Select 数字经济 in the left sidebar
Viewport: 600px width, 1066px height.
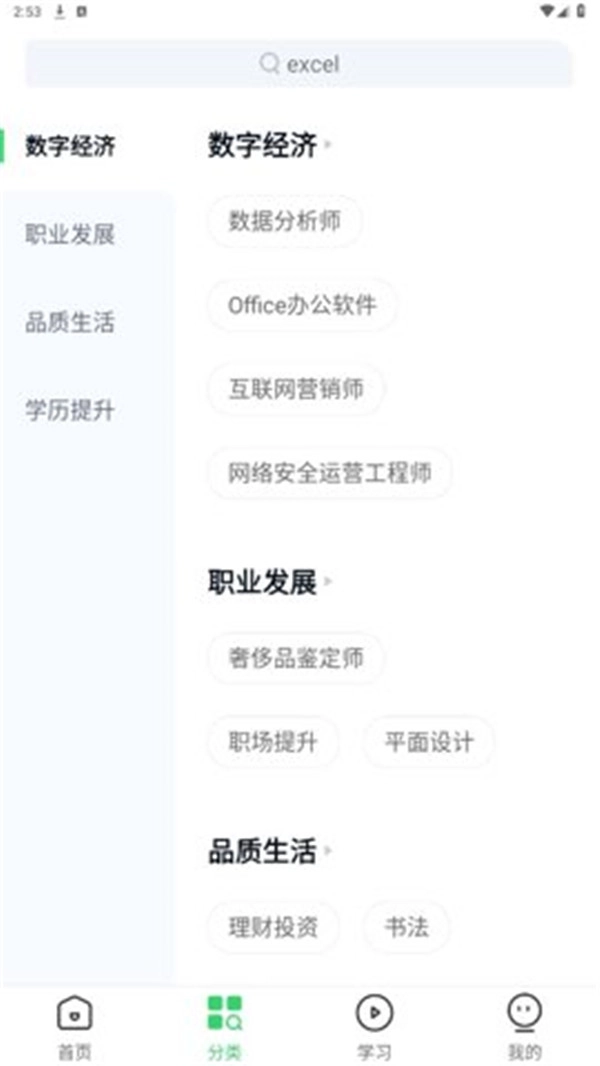click(x=70, y=146)
